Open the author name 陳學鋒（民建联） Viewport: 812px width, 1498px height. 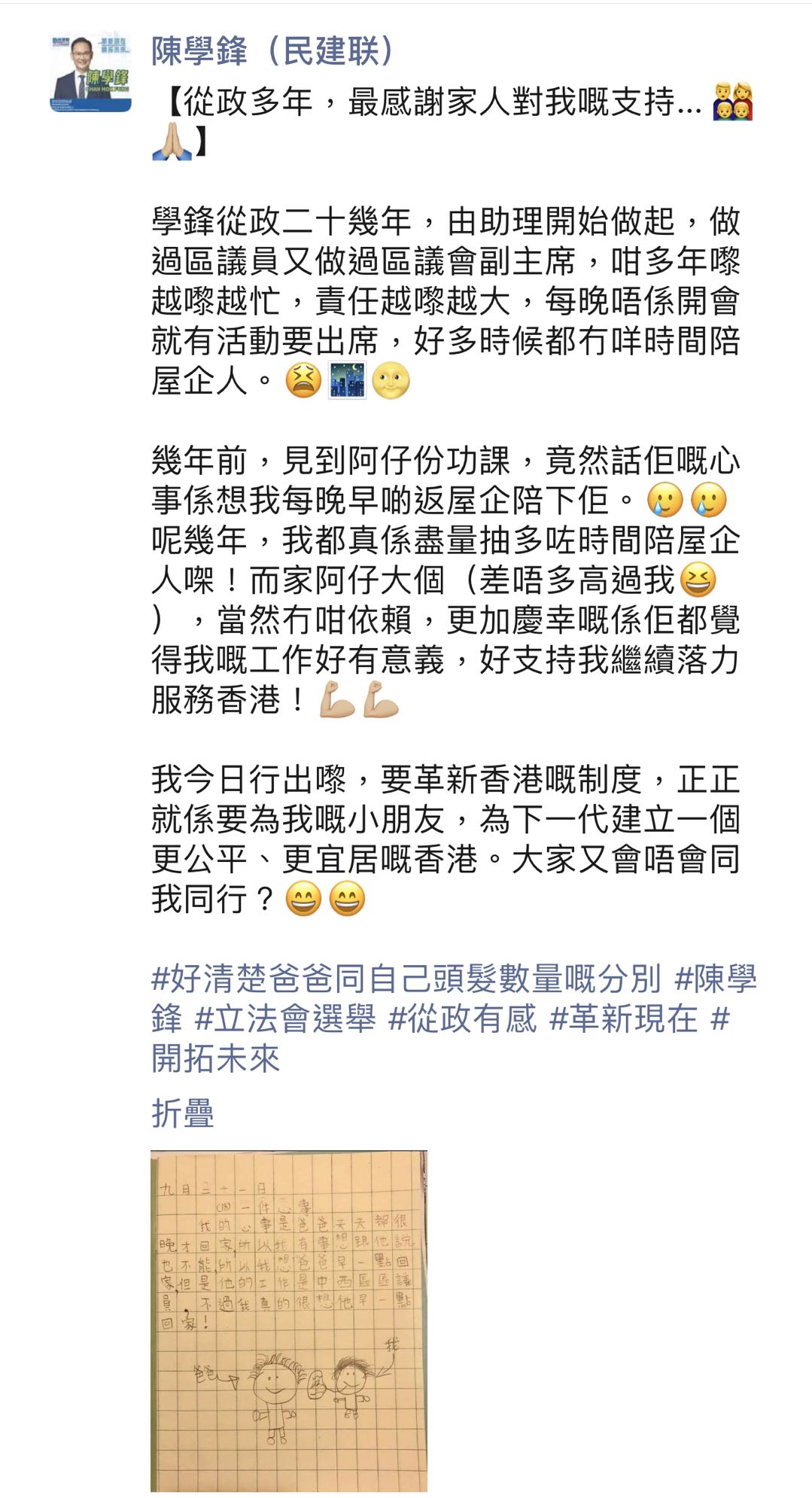[272, 51]
